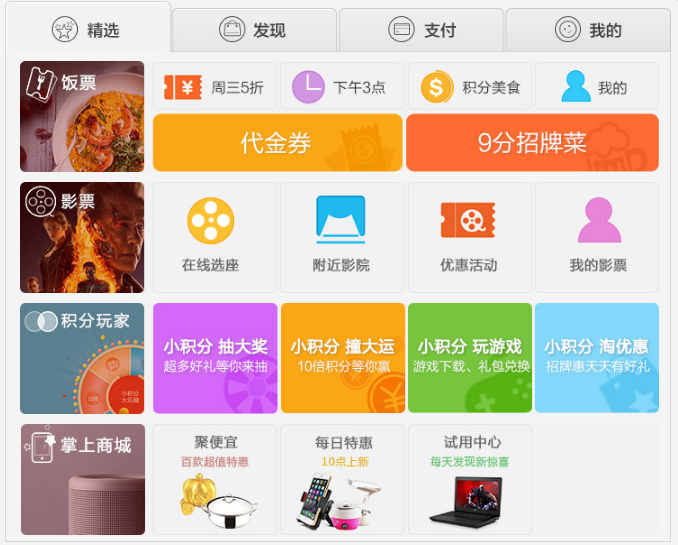Open the 小积分 淘优惠 tile
This screenshot has height=545, width=678.
[x=597, y=358]
